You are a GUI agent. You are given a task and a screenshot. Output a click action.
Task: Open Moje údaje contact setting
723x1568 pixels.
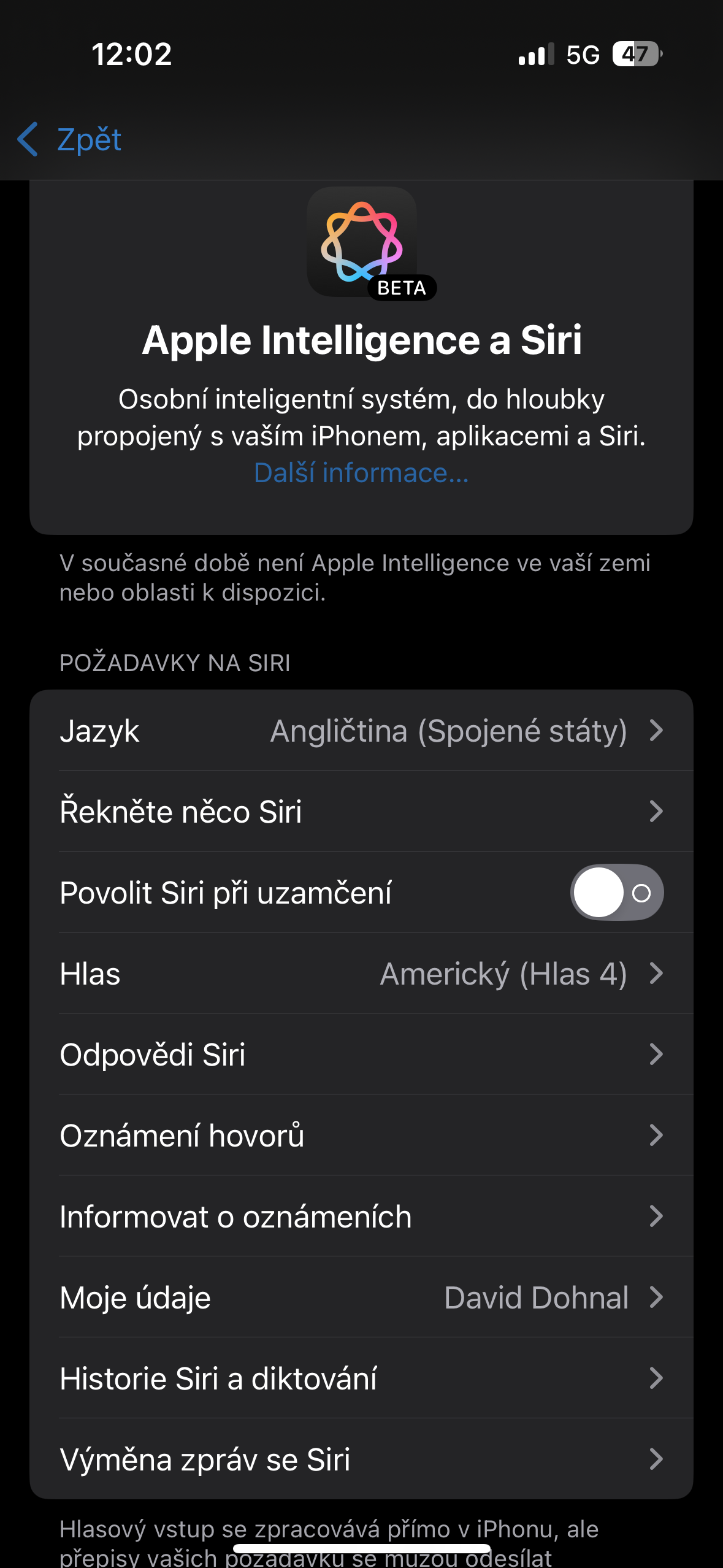pos(361,1297)
